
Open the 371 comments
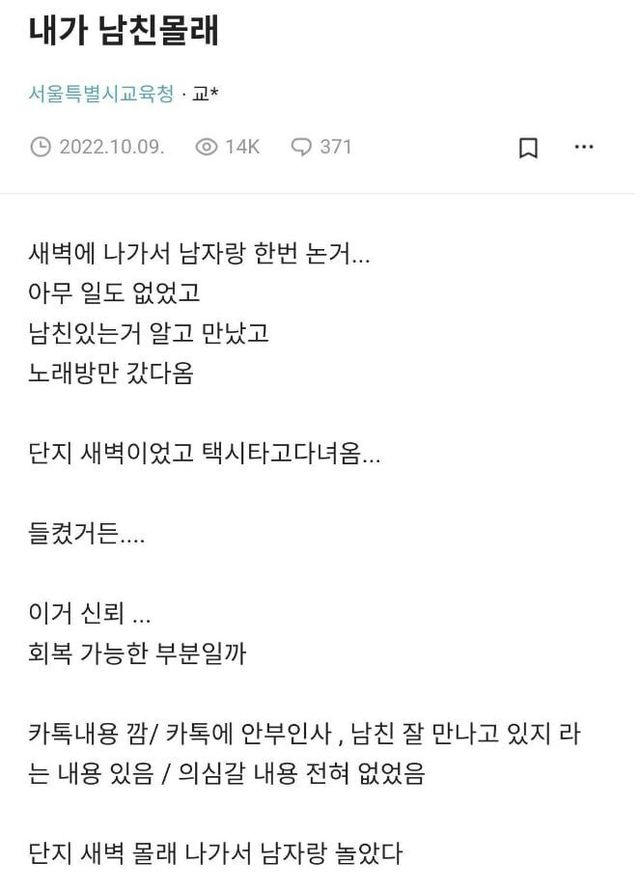tap(321, 147)
